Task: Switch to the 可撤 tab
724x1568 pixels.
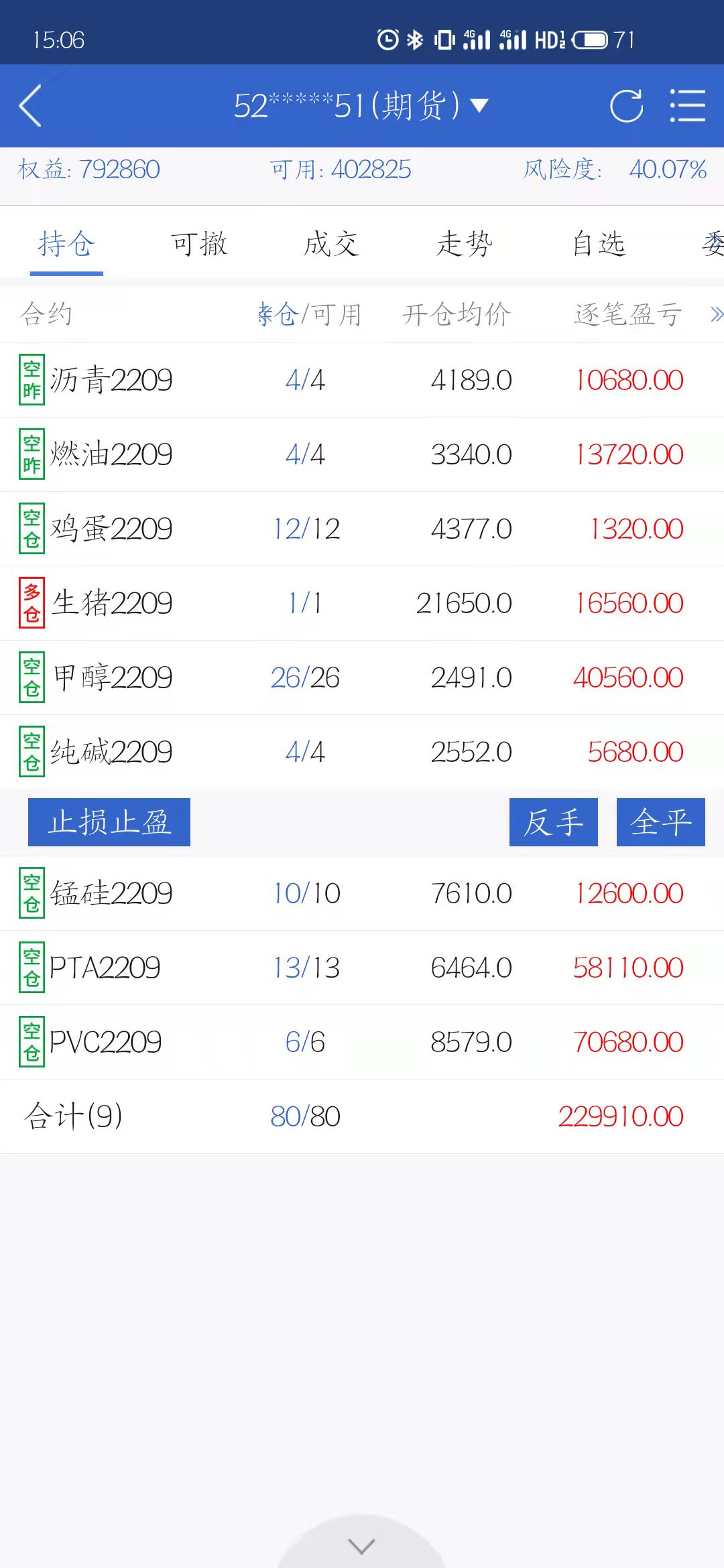Action: 199,244
